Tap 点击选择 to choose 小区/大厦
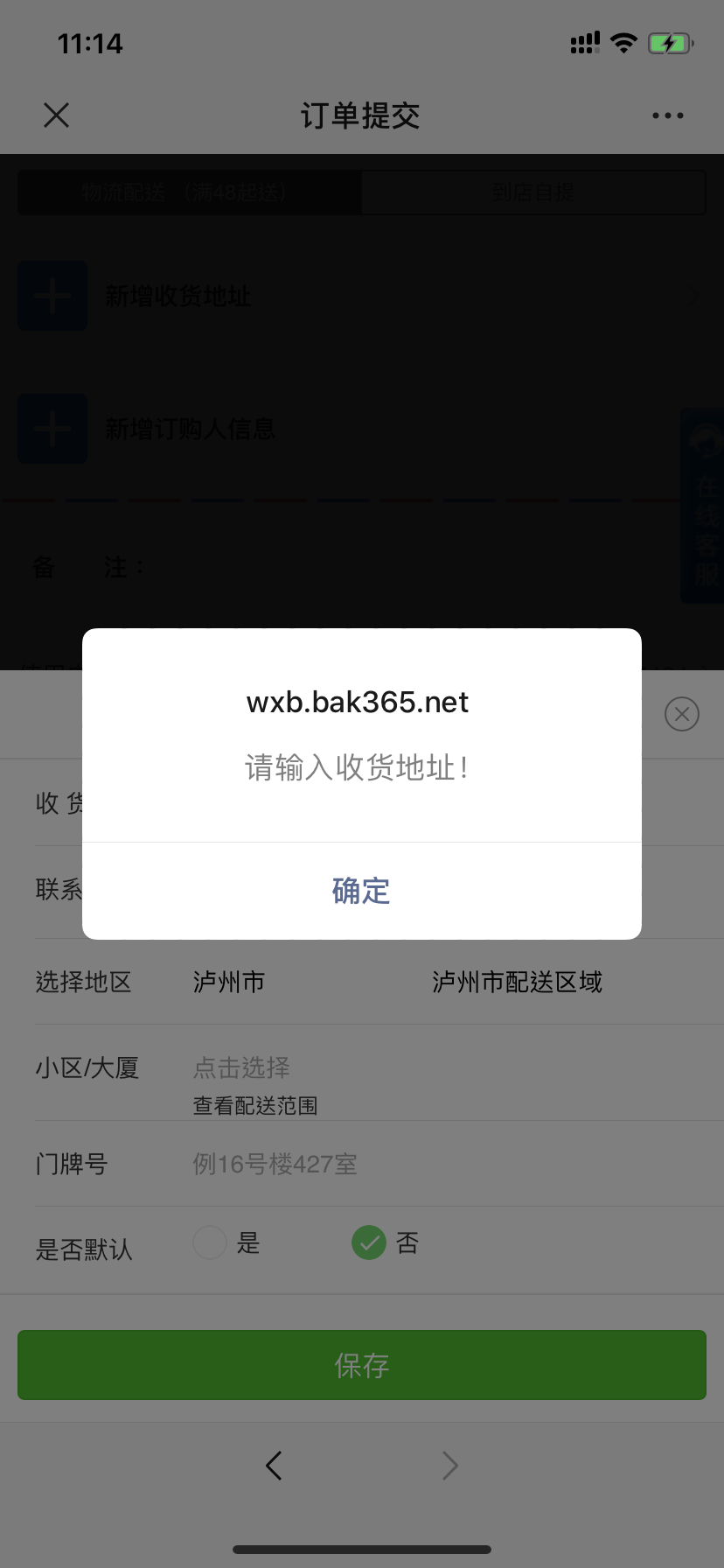This screenshot has width=724, height=1568. tap(241, 1067)
